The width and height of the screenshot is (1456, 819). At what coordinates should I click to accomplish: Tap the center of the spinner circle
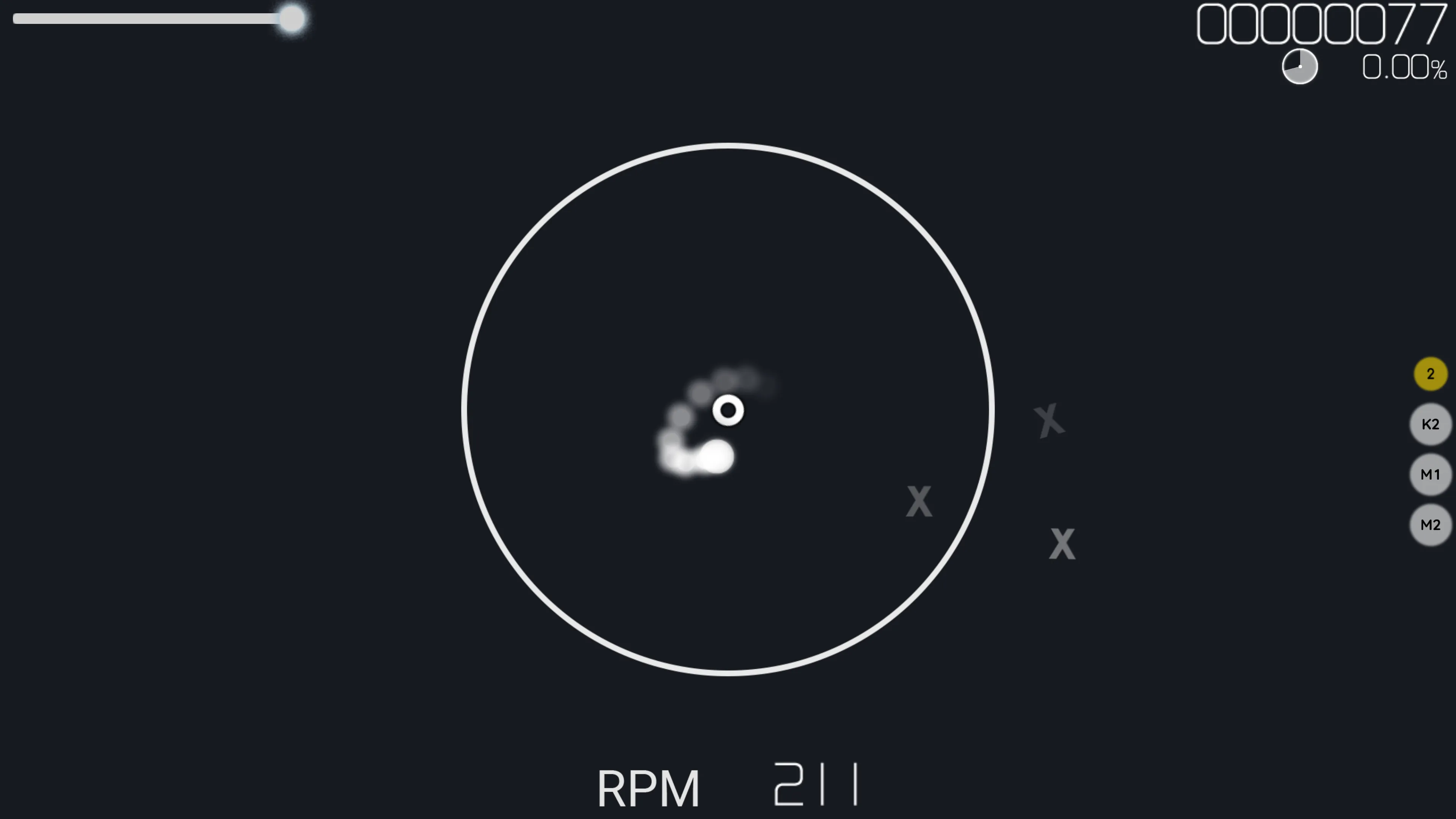(x=728, y=410)
